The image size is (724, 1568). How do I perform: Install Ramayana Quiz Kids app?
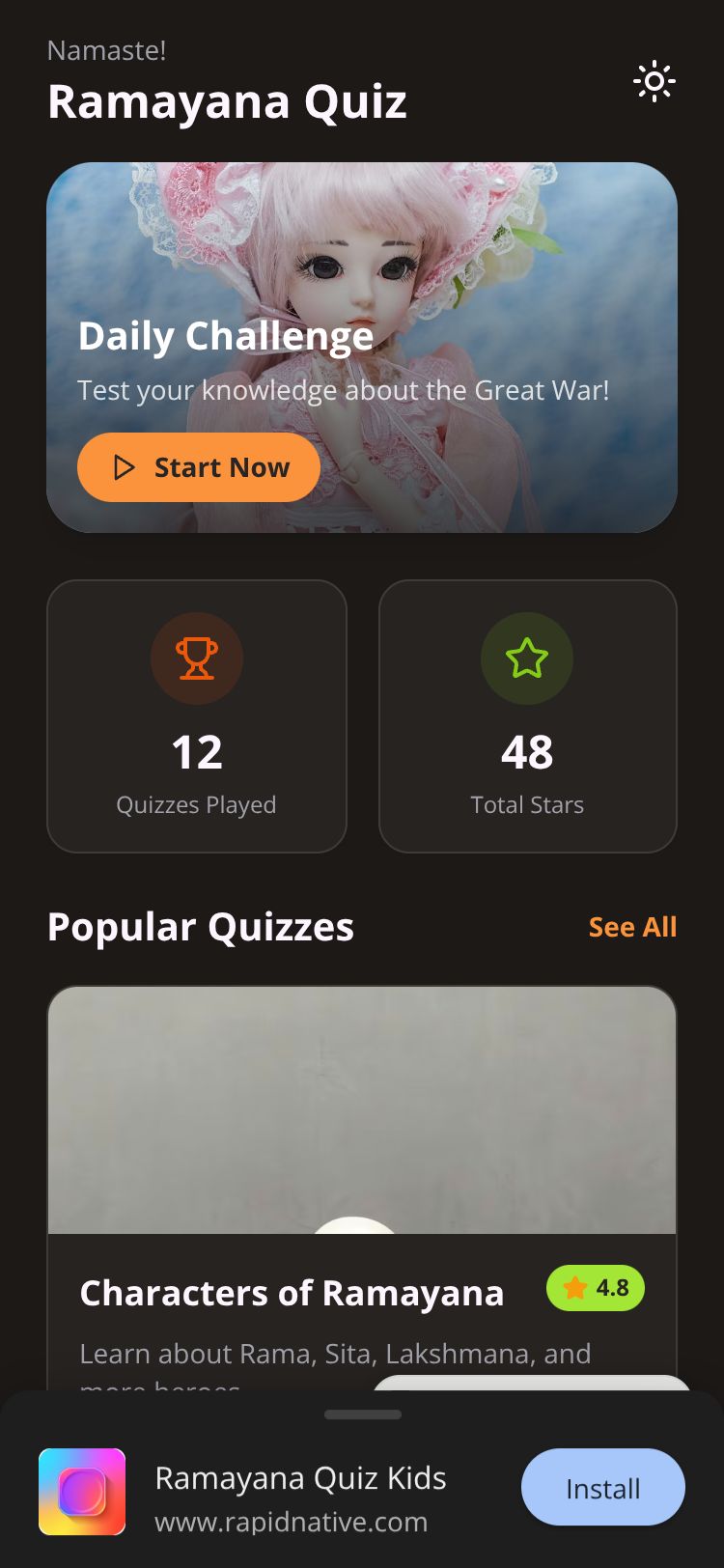click(602, 1488)
